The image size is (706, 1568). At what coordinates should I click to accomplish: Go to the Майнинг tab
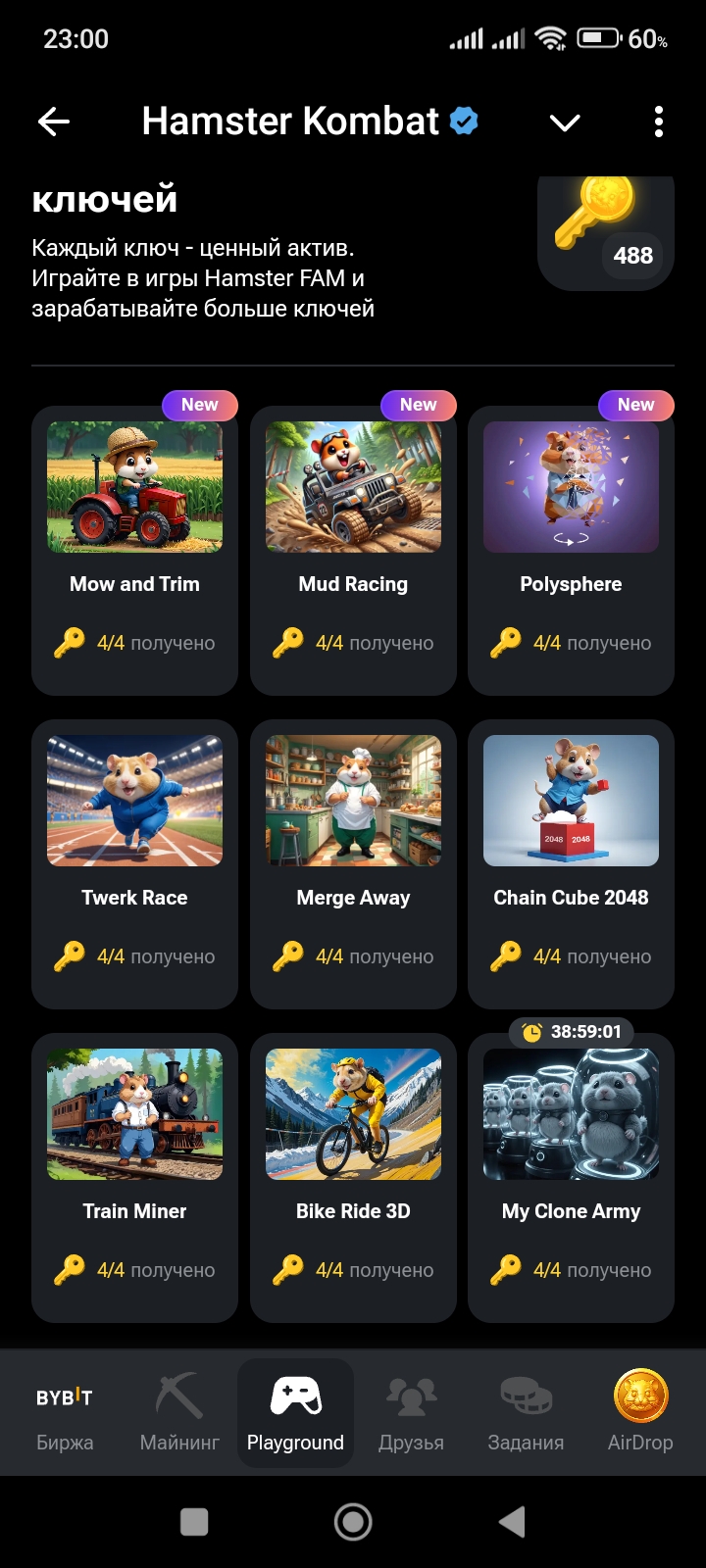179,1413
